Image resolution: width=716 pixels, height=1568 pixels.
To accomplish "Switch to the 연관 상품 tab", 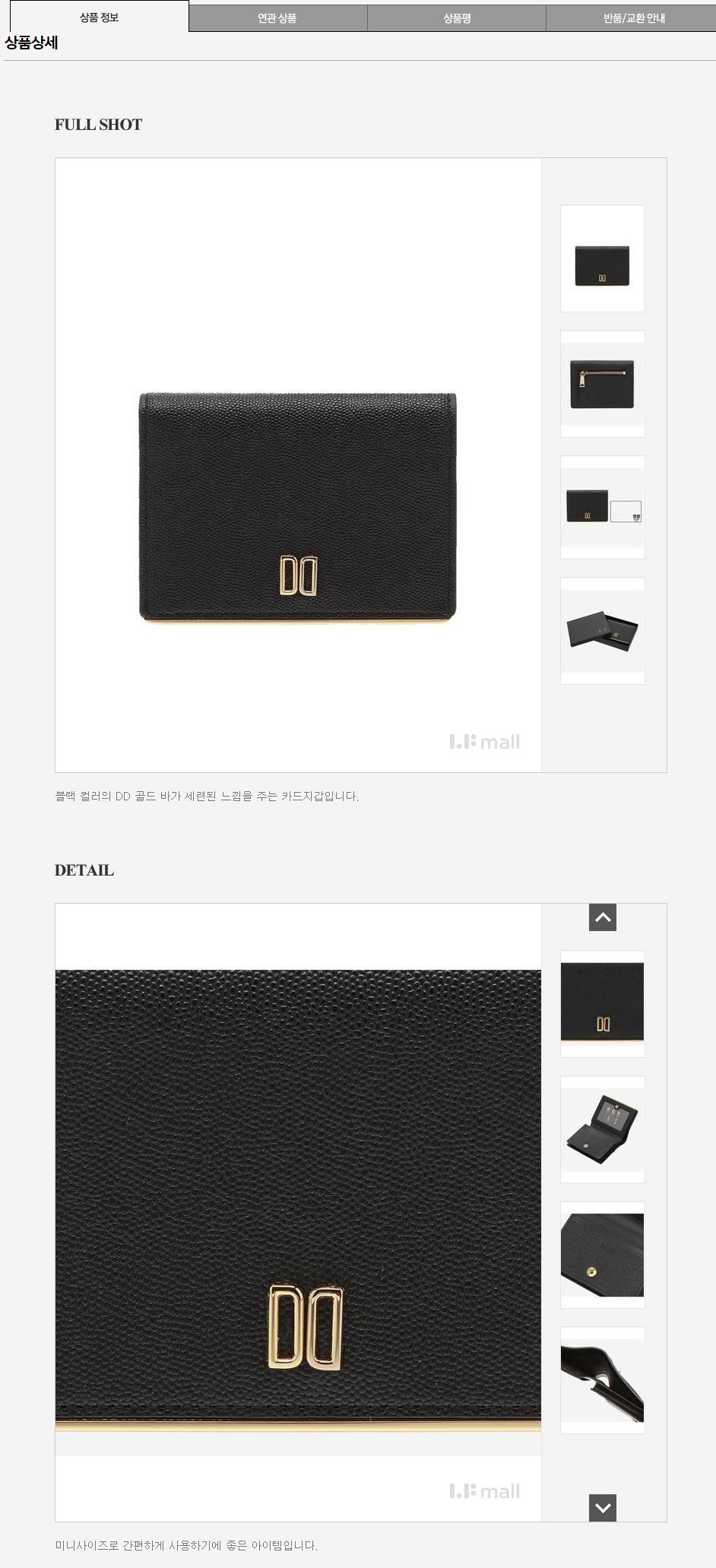I will [x=277, y=17].
